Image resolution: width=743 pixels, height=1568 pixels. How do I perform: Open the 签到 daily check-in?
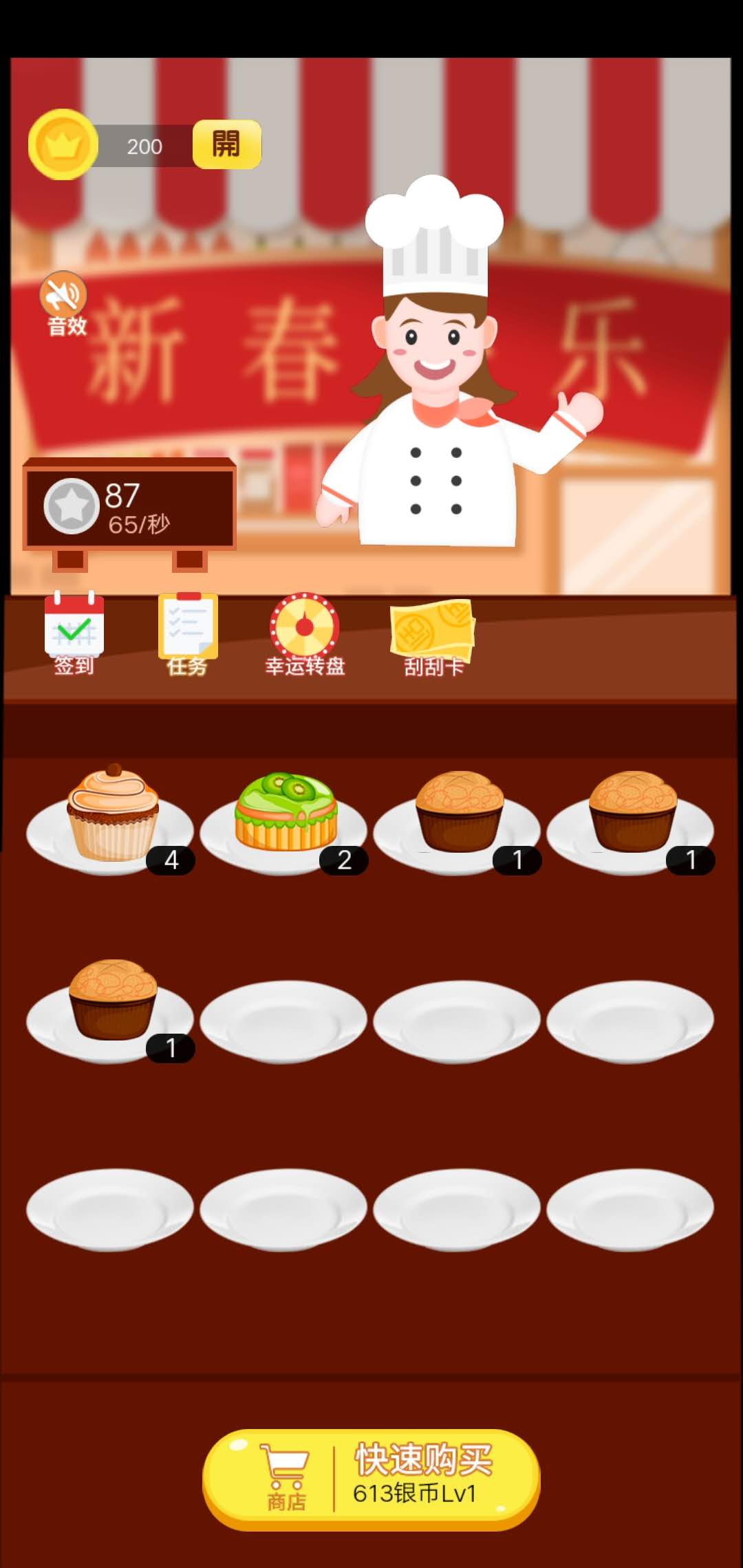(74, 633)
